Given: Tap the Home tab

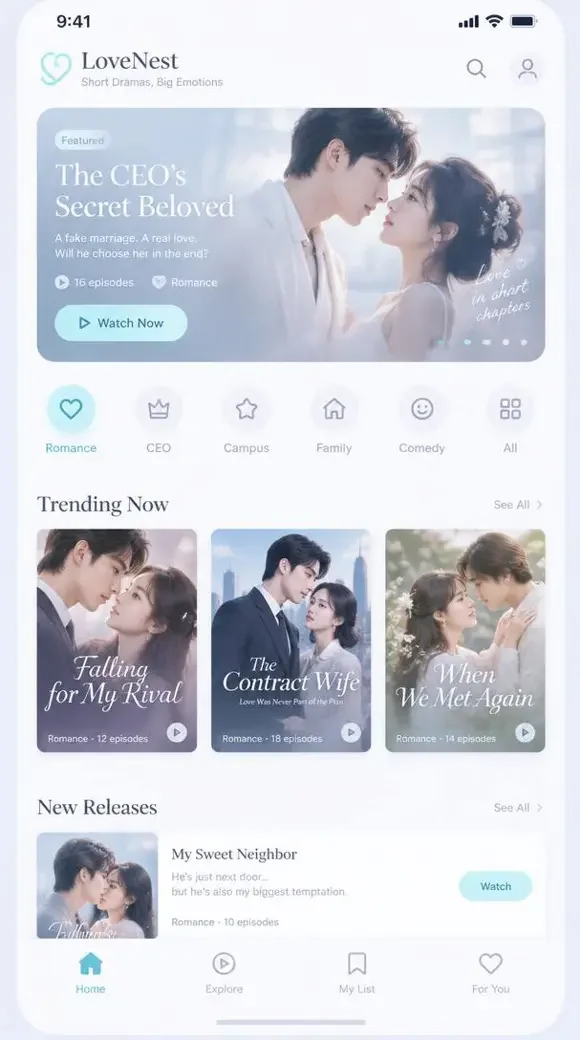Looking at the screenshot, I should [x=90, y=973].
